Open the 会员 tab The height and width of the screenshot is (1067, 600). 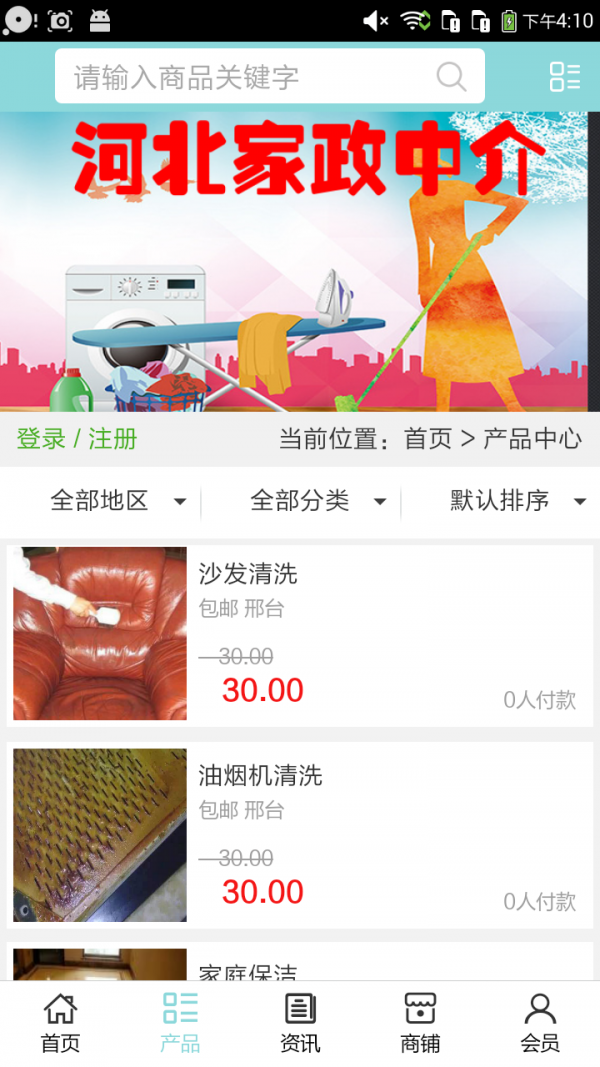tap(540, 1022)
